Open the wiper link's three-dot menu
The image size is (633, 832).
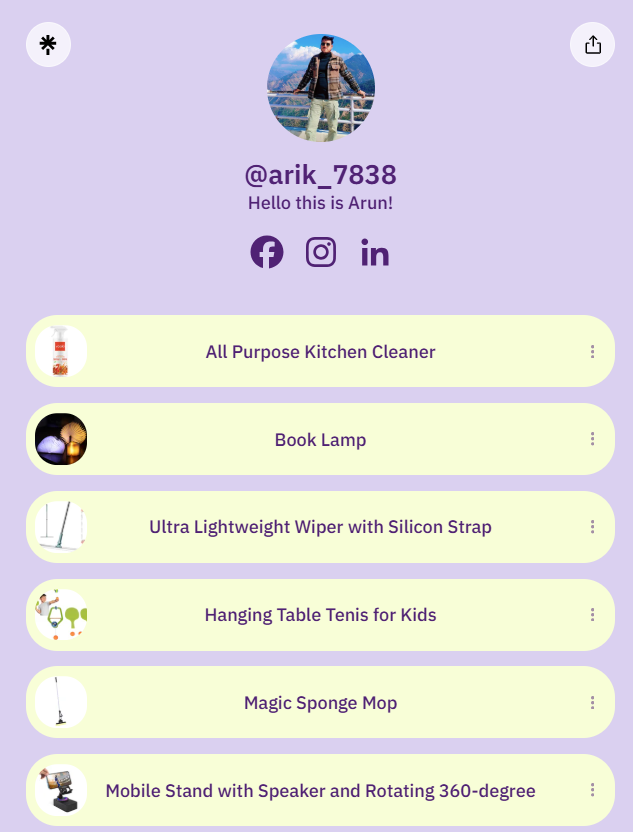point(593,527)
